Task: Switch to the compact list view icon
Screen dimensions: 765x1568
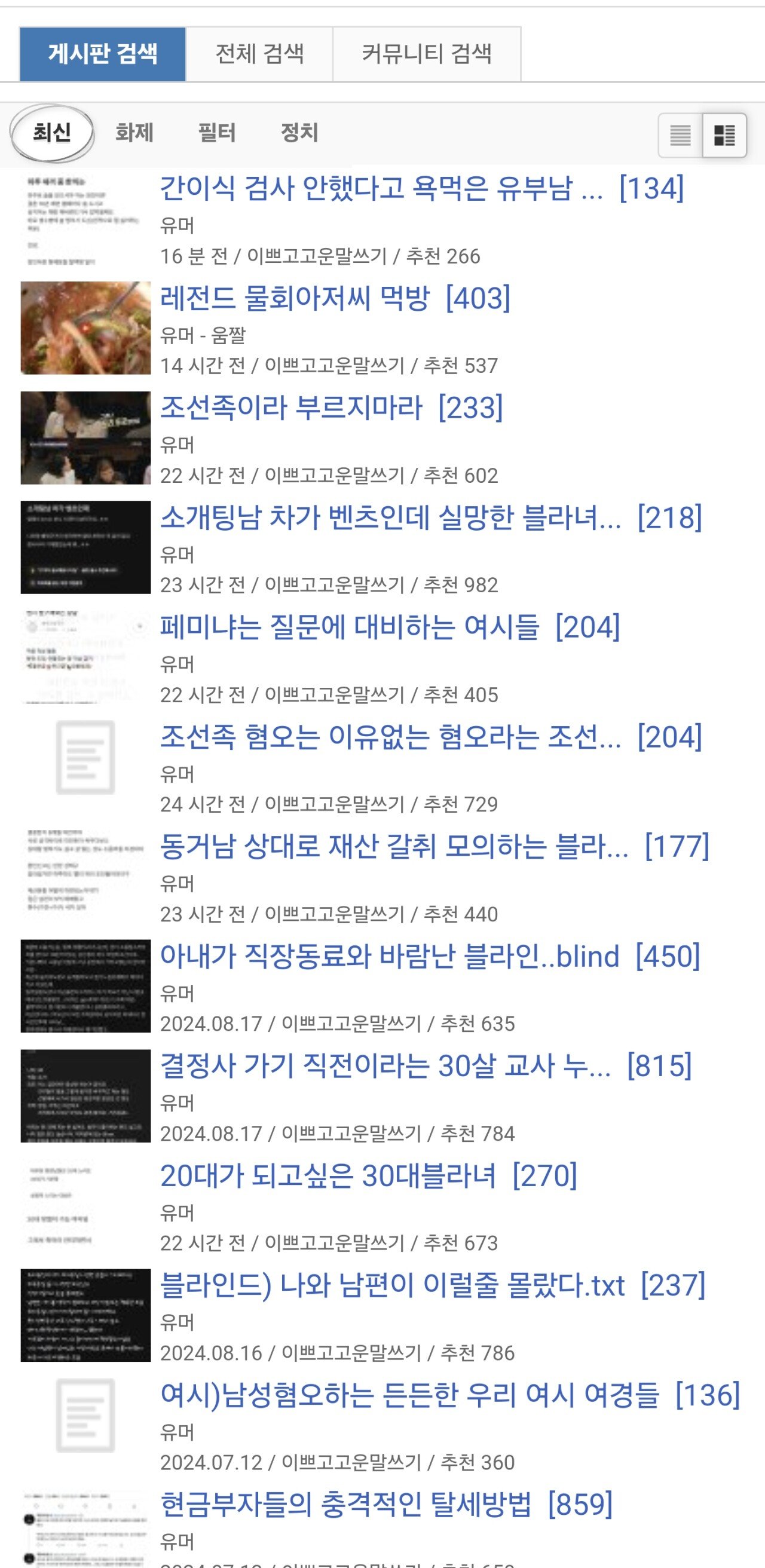Action: coord(680,135)
